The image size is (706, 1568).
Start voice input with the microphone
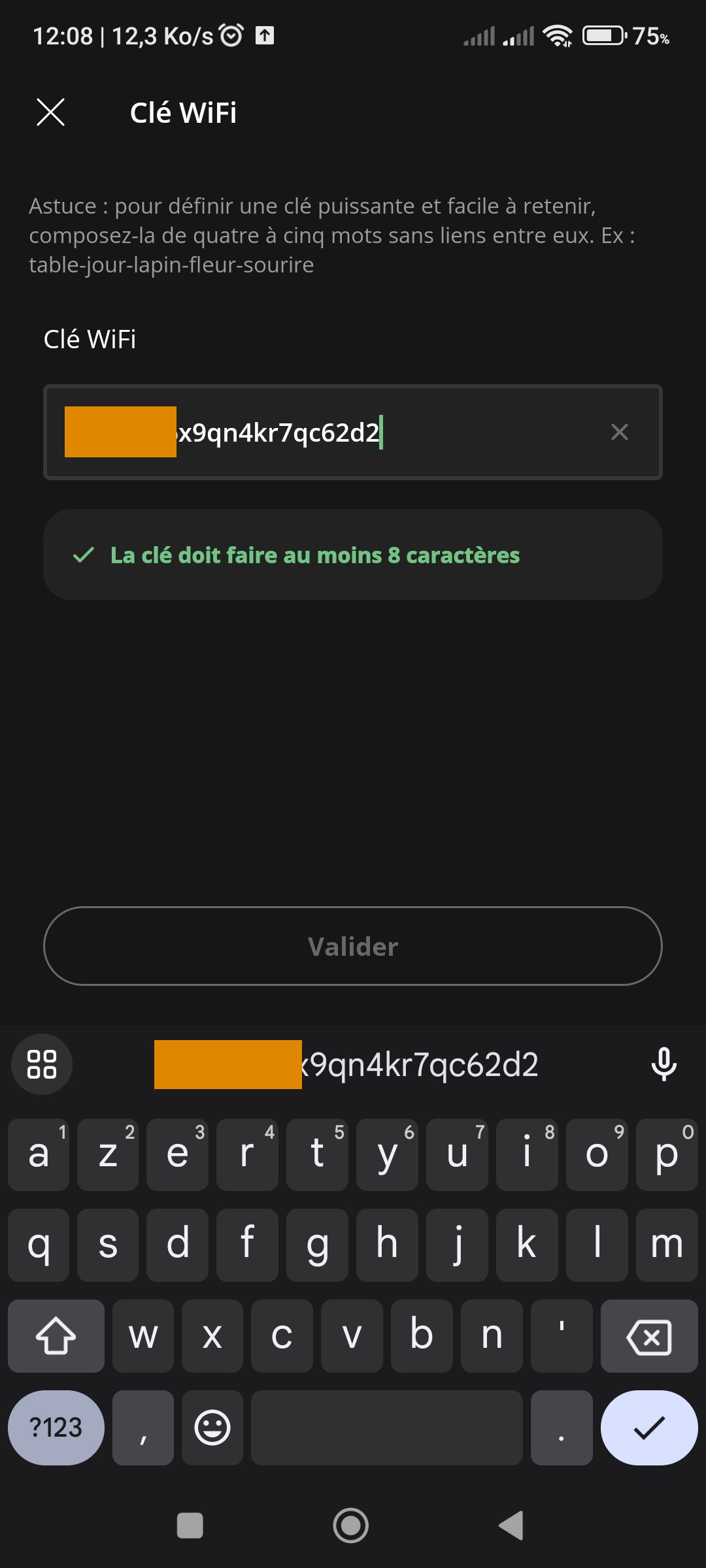pos(664,1064)
